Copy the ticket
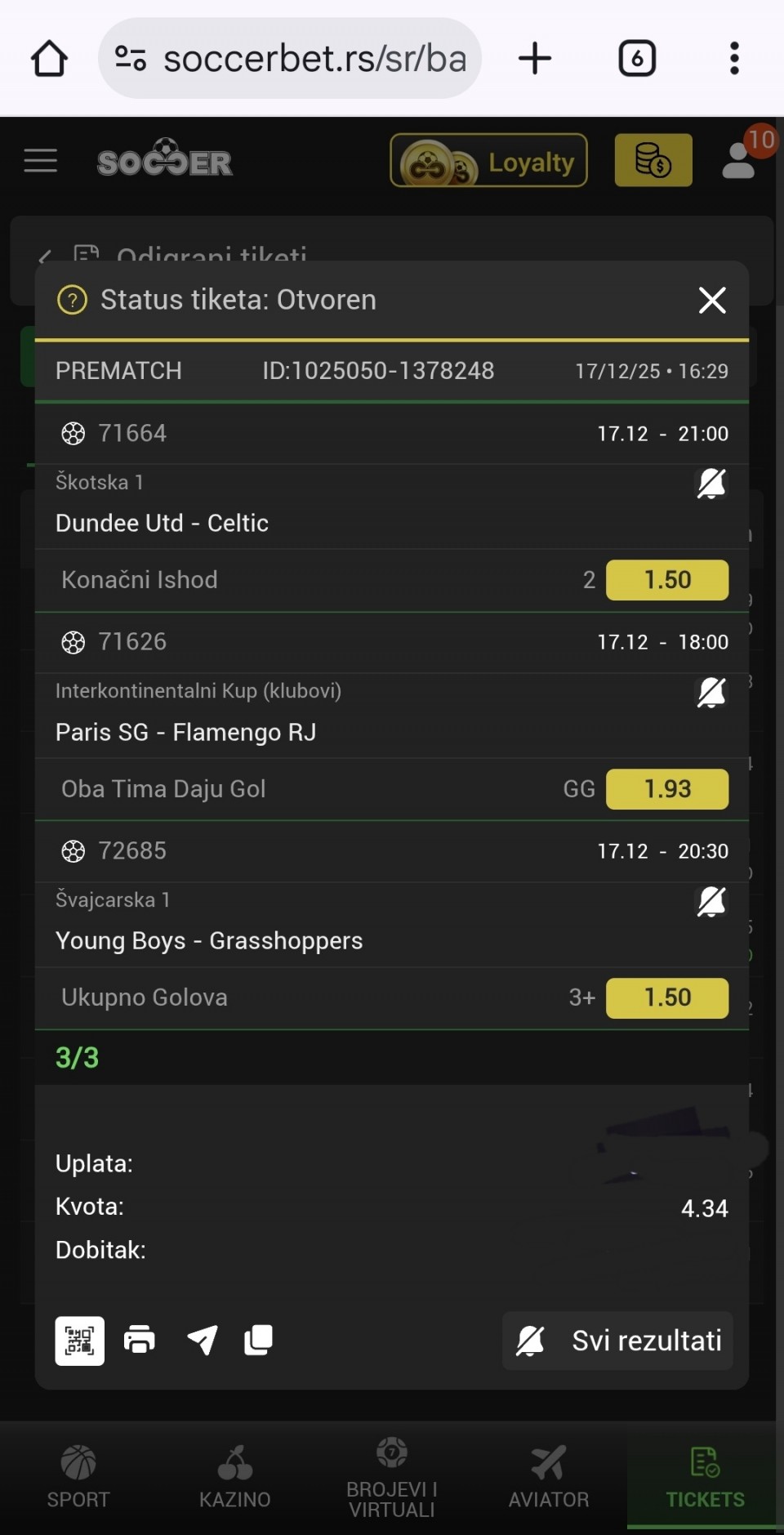Image resolution: width=784 pixels, height=1535 pixels. point(259,1341)
